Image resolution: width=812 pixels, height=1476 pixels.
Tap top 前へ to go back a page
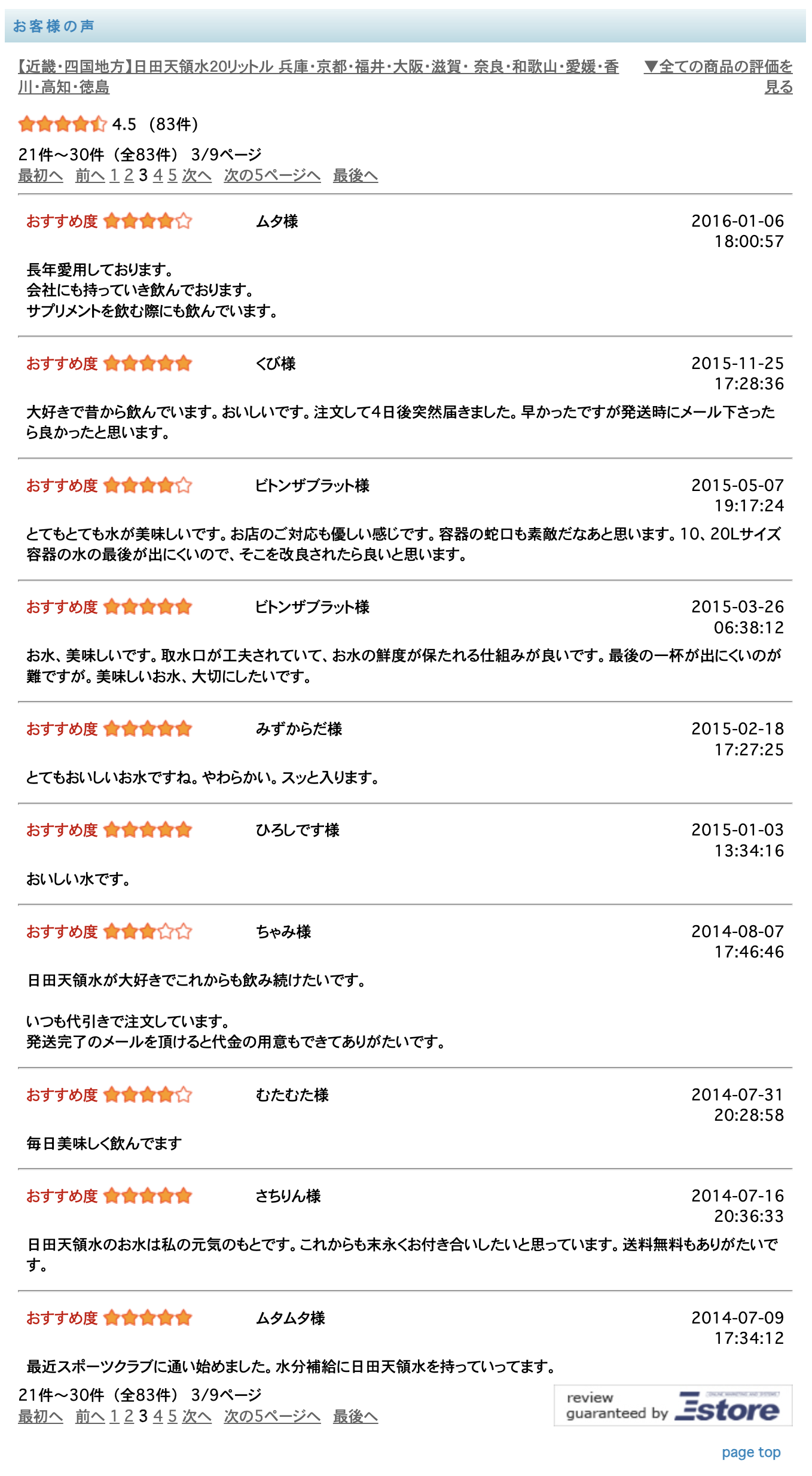[x=90, y=176]
